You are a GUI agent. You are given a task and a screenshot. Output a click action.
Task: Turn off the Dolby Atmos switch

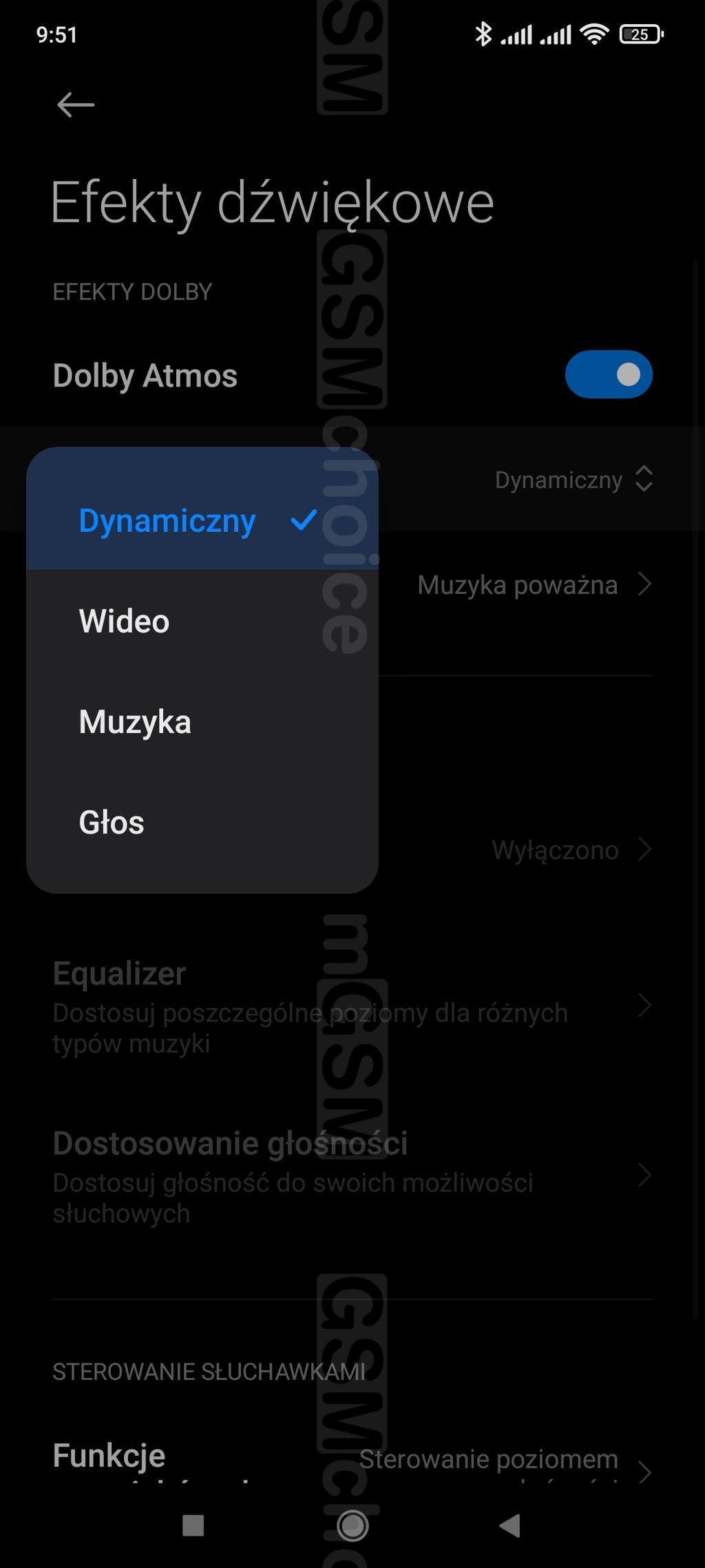(608, 375)
